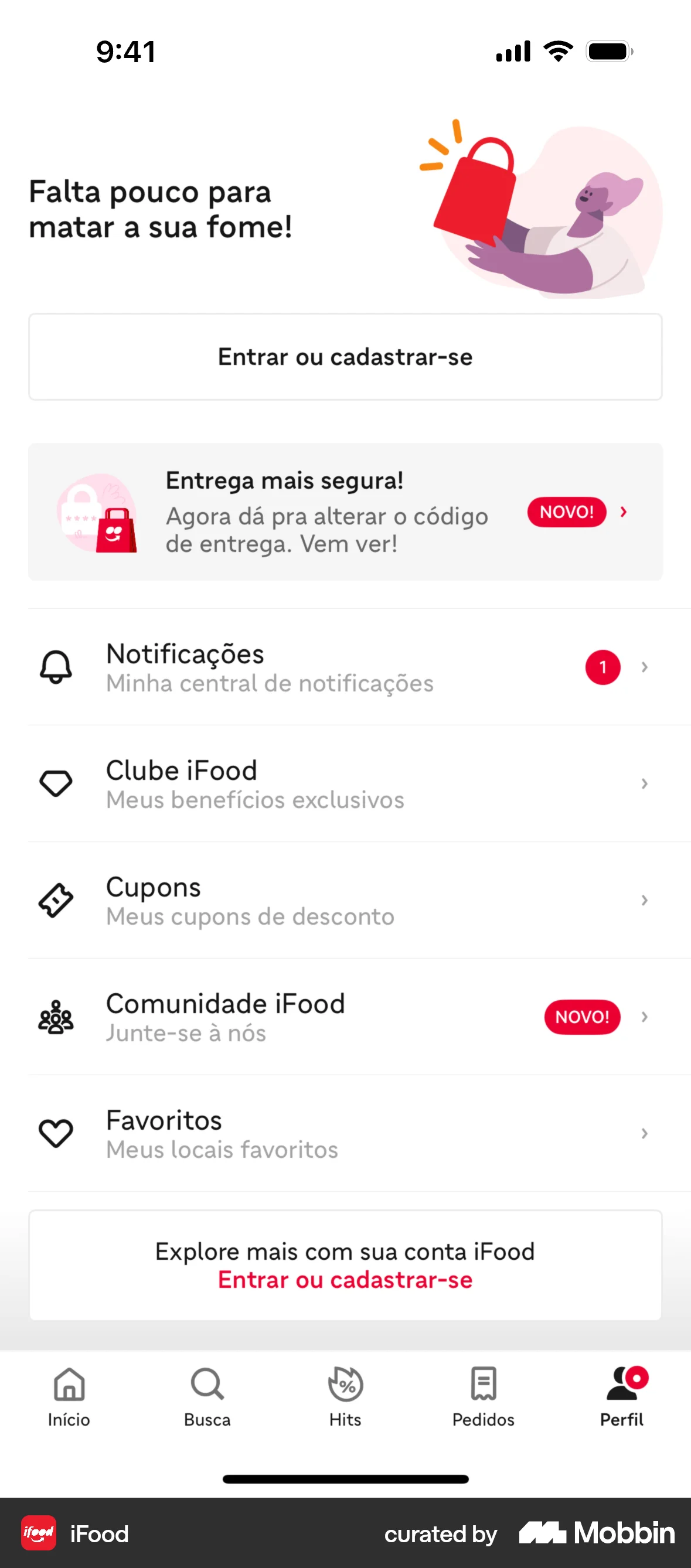Click the Cupons ticket icon
Viewport: 691px width, 1568px height.
tap(56, 900)
